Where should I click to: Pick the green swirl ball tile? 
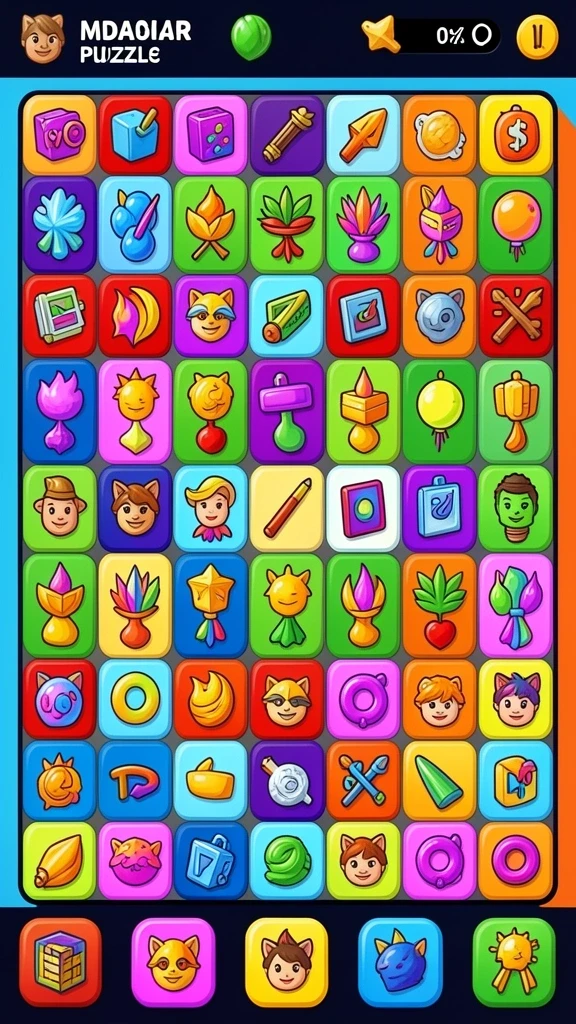[x=287, y=861]
